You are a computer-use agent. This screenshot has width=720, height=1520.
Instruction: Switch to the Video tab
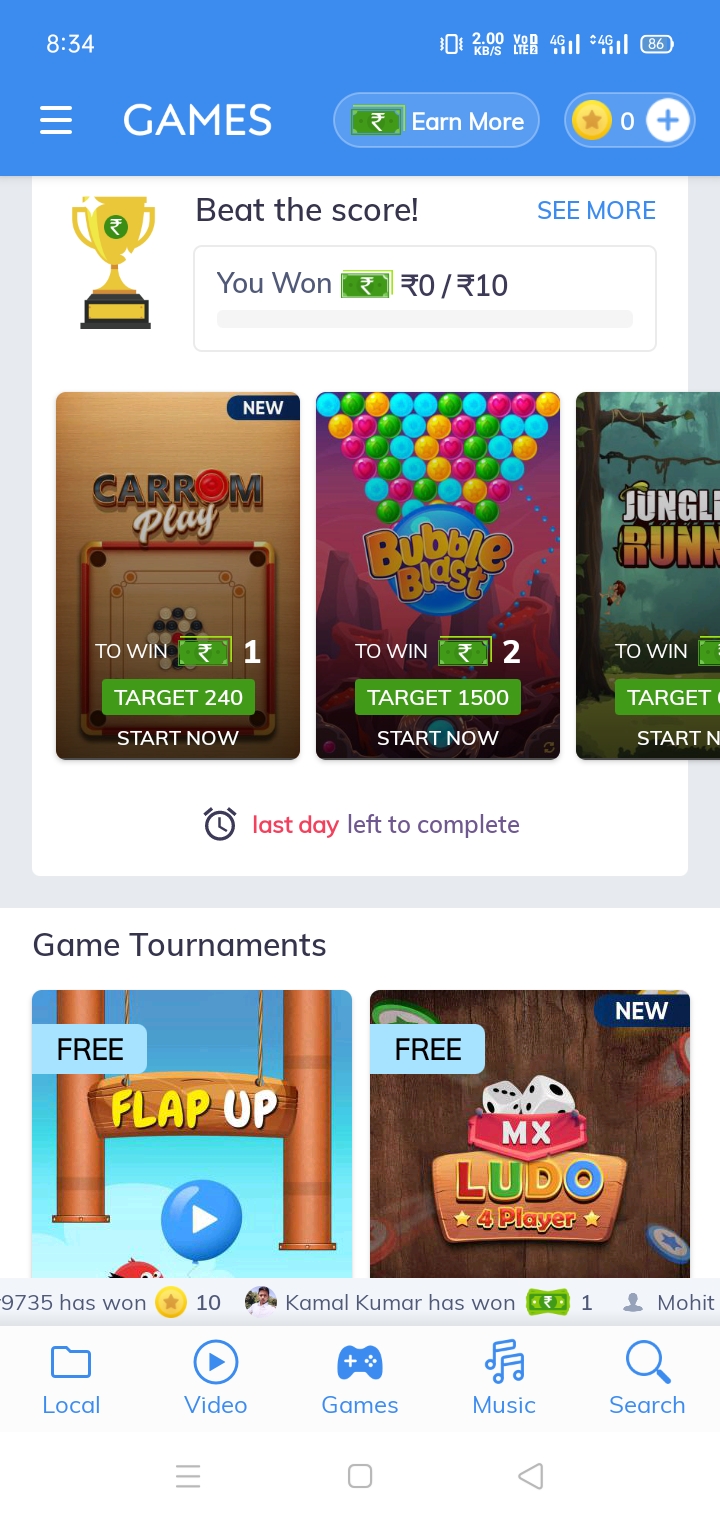coord(215,1380)
